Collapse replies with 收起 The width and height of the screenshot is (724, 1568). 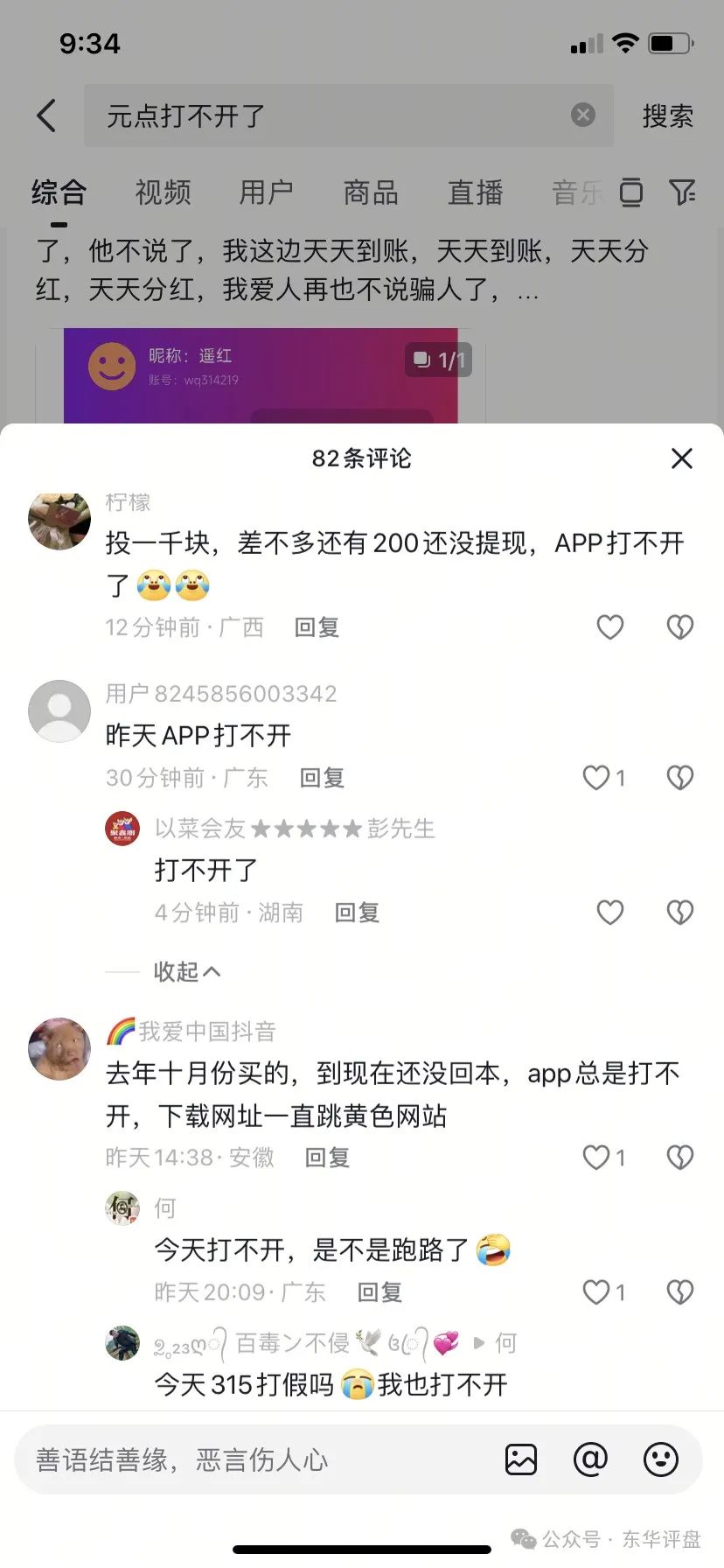186,971
